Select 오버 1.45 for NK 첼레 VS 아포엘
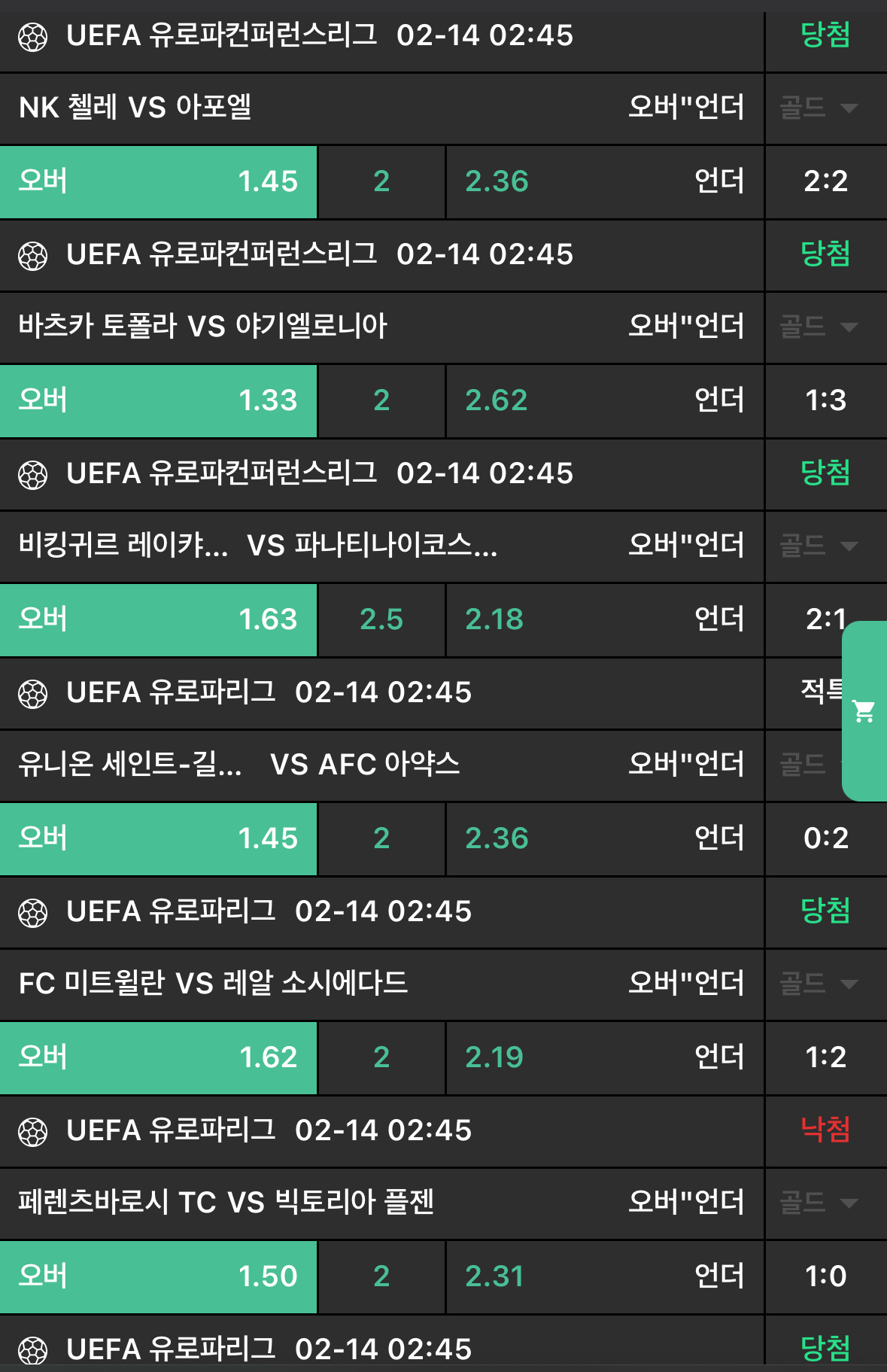 coord(158,181)
